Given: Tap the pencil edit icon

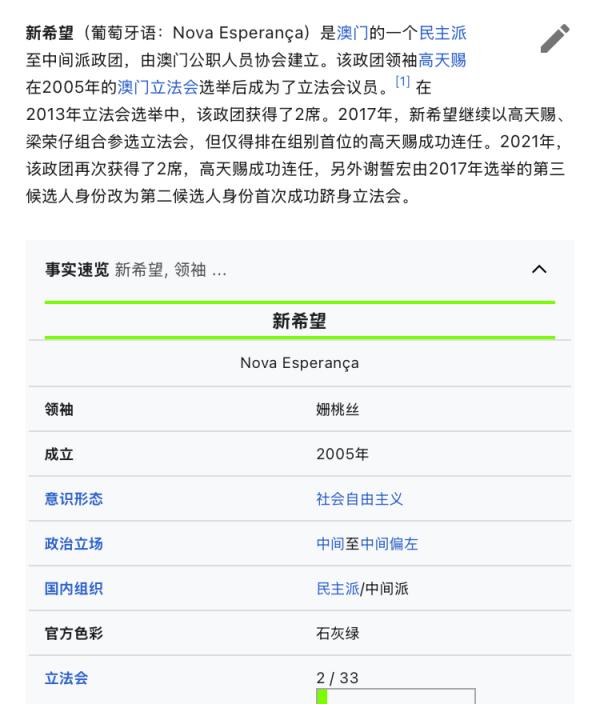Looking at the screenshot, I should (x=554, y=38).
